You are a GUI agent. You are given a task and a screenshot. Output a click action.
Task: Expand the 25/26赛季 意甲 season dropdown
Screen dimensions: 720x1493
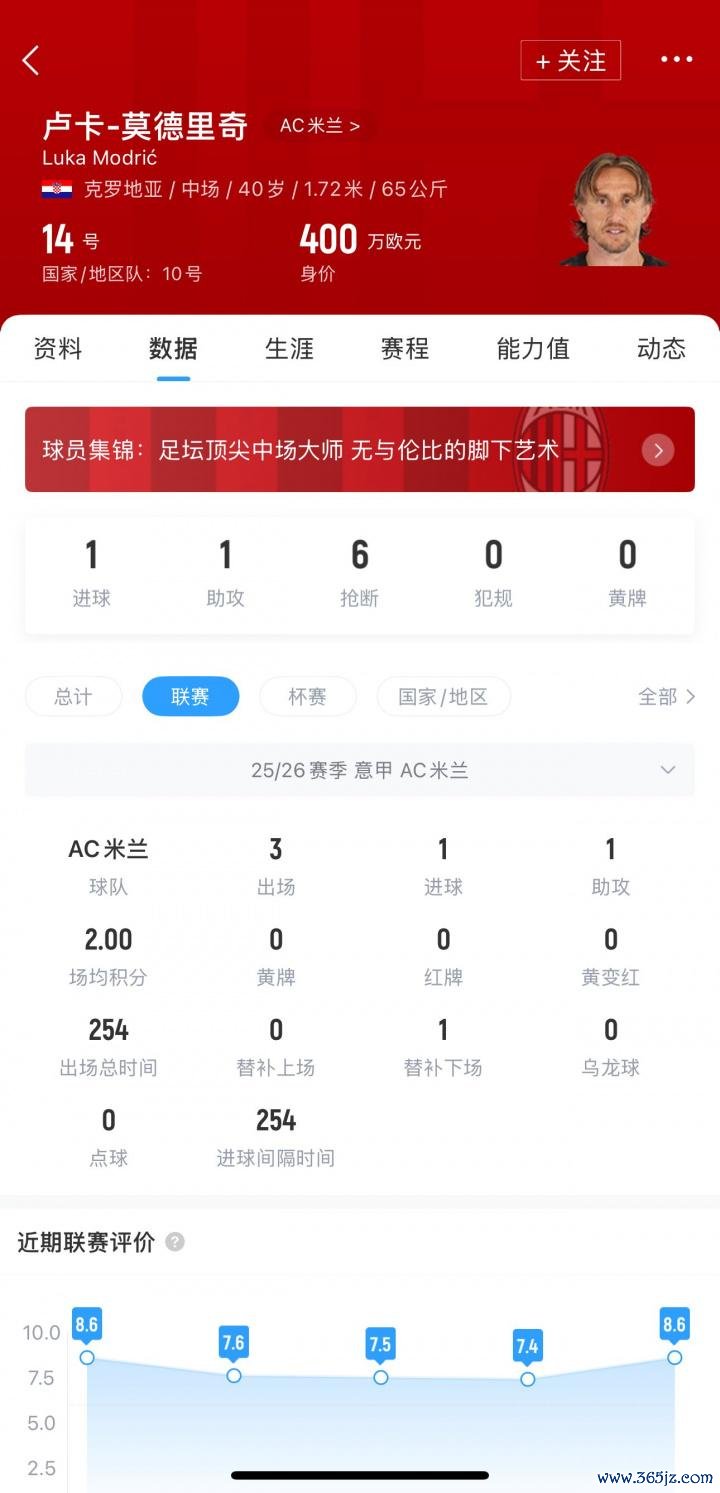[x=360, y=770]
